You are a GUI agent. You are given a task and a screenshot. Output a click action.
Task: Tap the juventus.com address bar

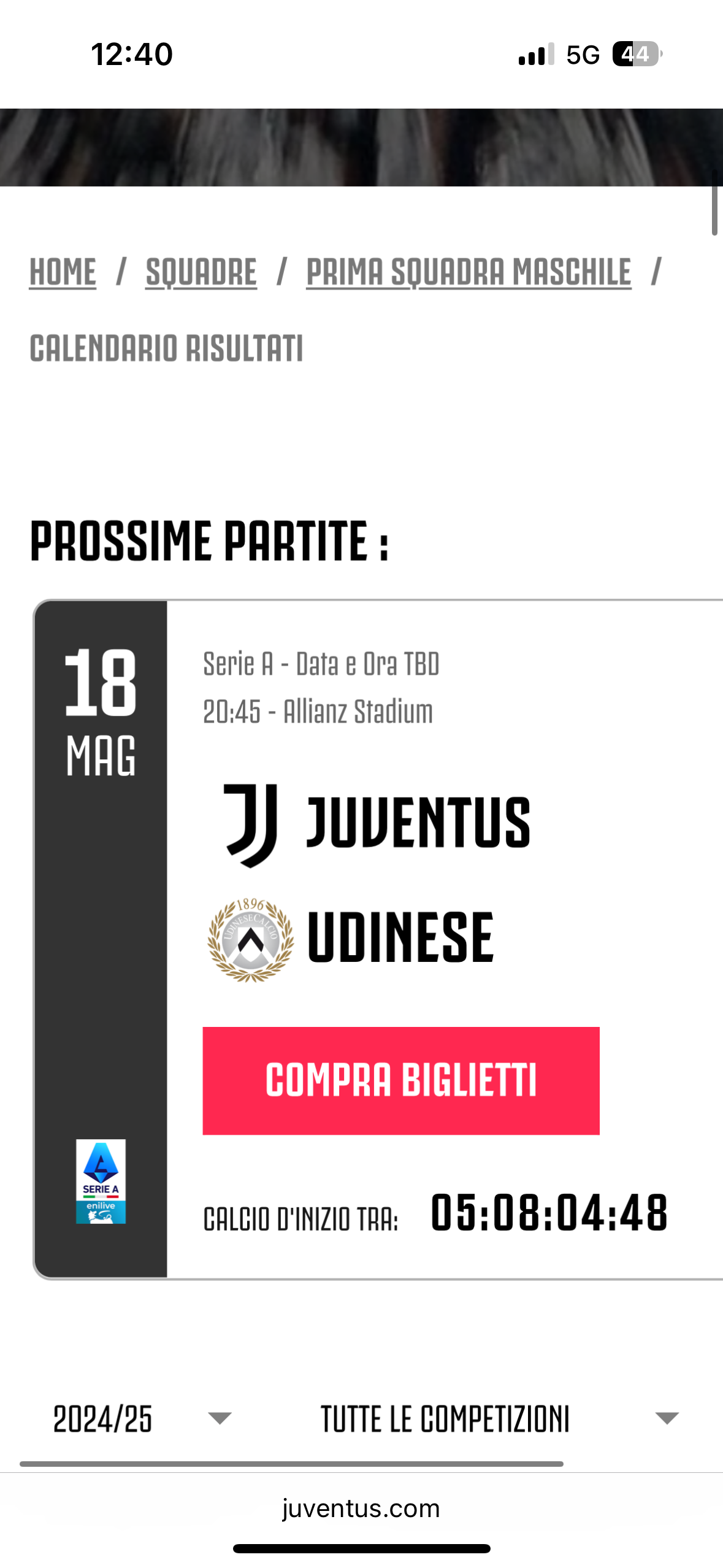click(x=361, y=1508)
